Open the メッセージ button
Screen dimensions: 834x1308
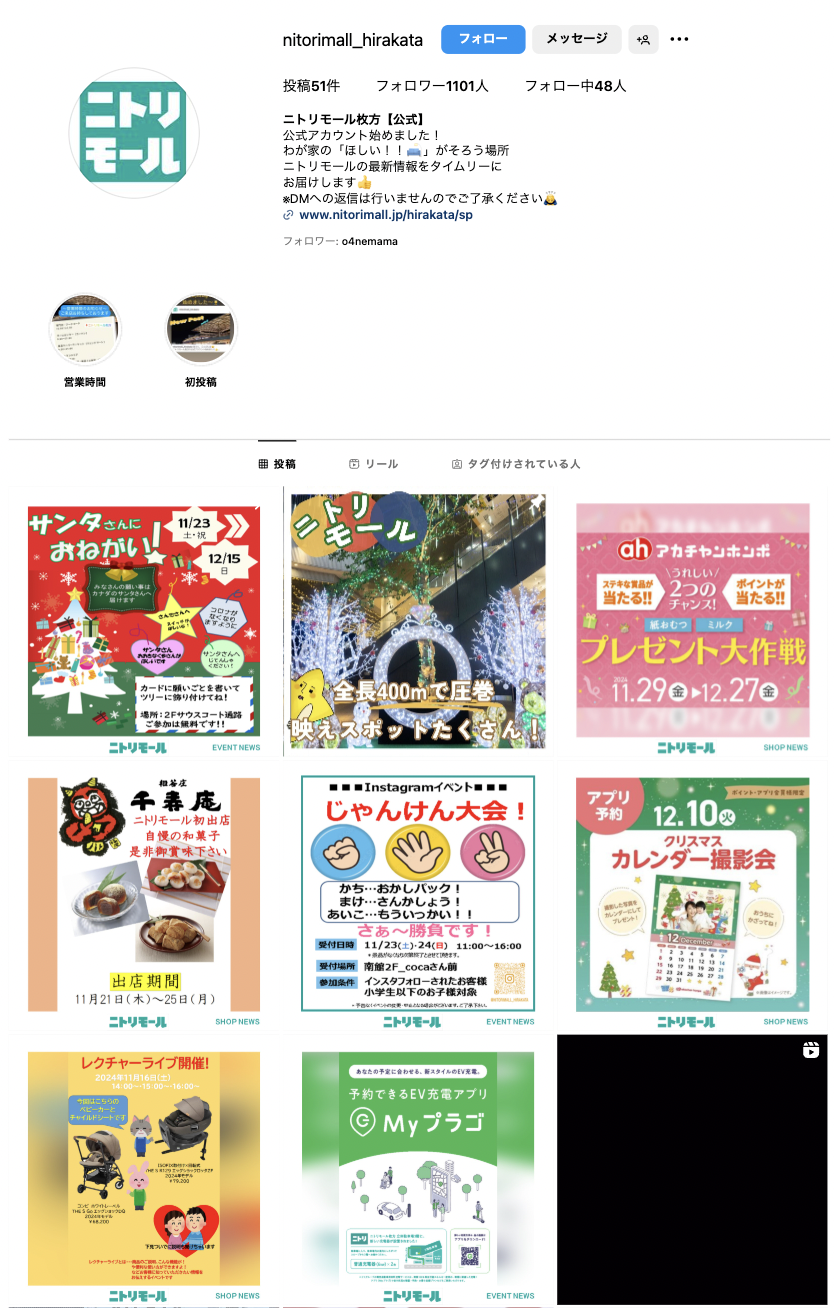(576, 39)
